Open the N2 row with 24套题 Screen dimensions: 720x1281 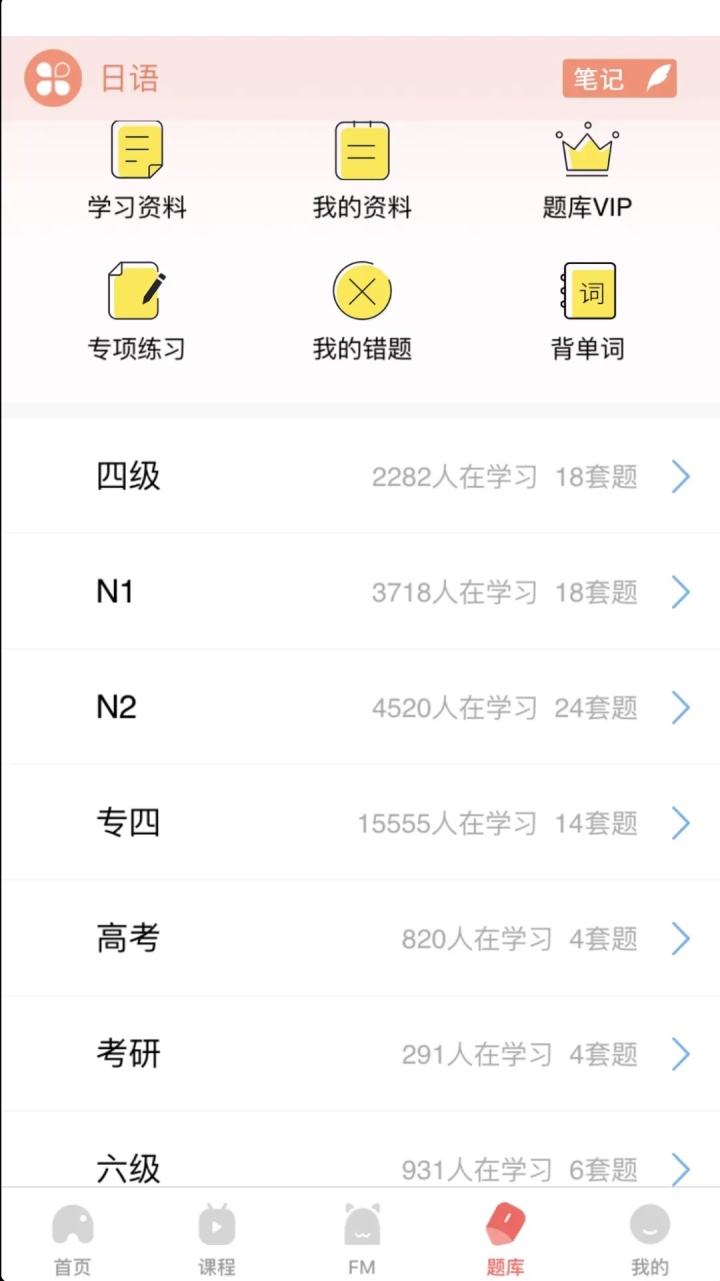click(x=360, y=708)
